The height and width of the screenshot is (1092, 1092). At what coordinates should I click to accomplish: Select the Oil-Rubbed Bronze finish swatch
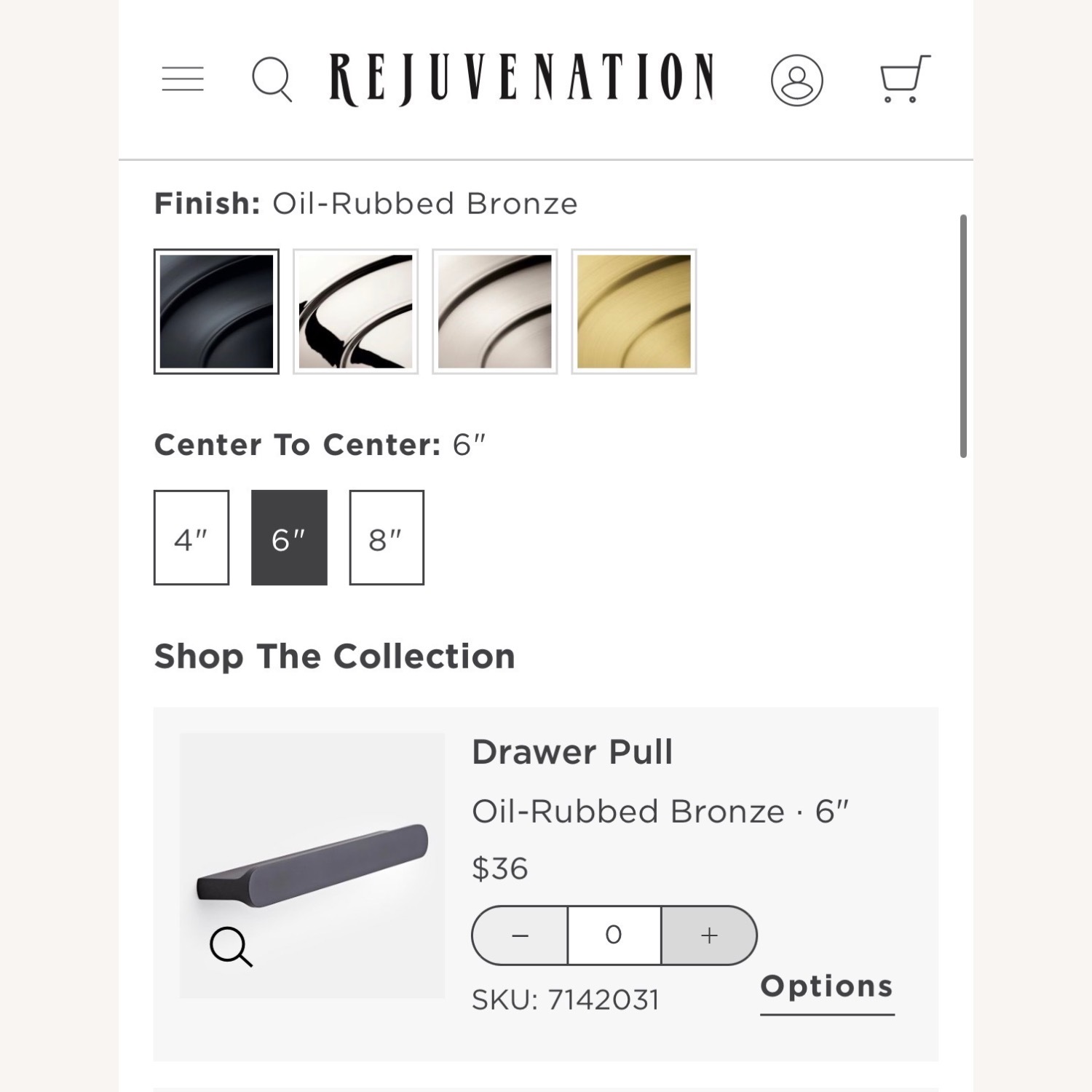tap(216, 312)
